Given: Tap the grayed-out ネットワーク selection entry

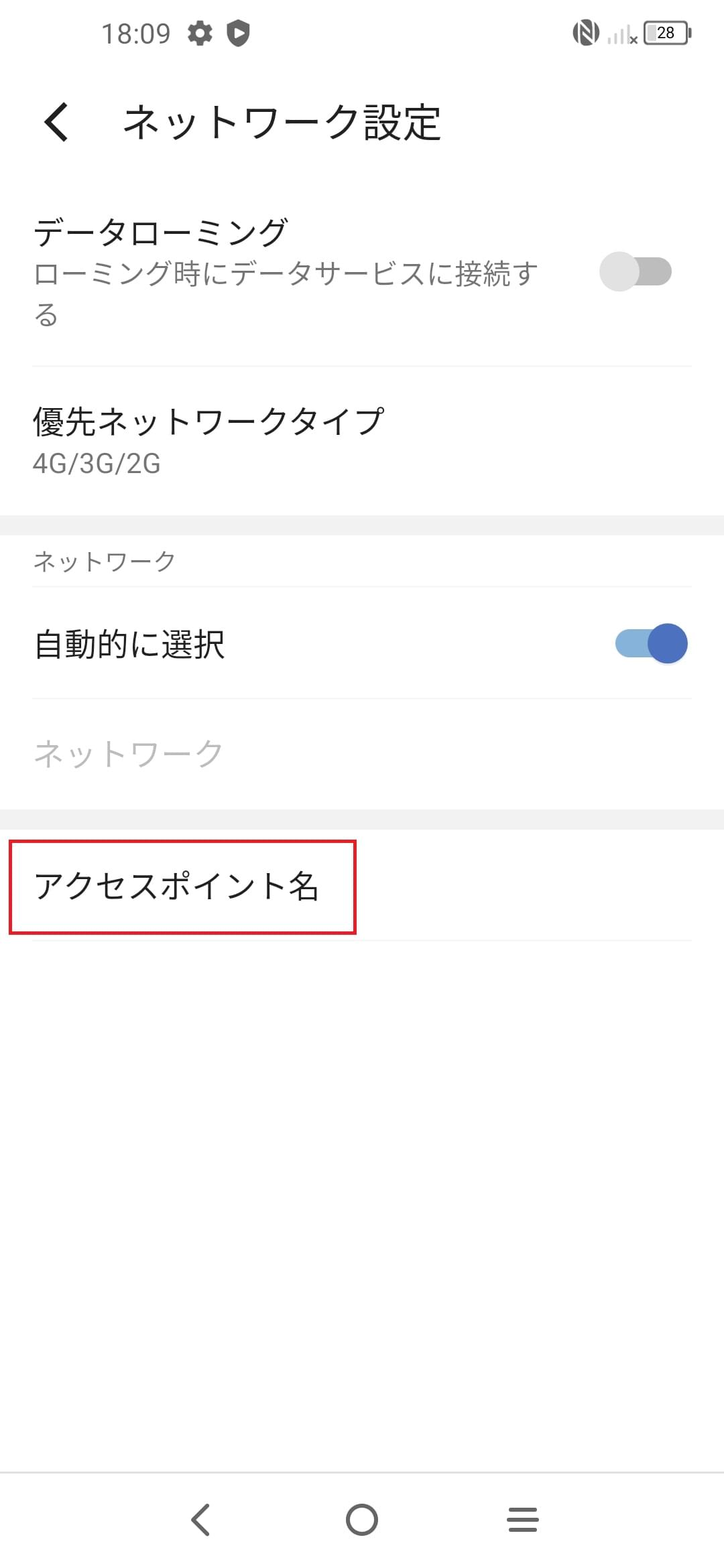Looking at the screenshot, I should 127,752.
